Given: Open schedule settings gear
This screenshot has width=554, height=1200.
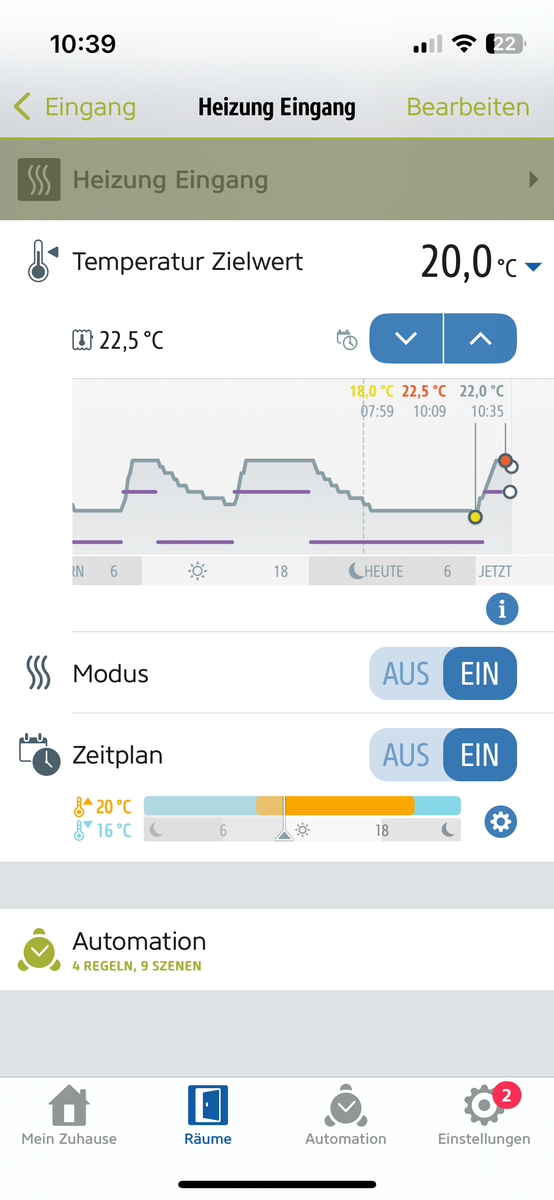Looking at the screenshot, I should tap(500, 822).
